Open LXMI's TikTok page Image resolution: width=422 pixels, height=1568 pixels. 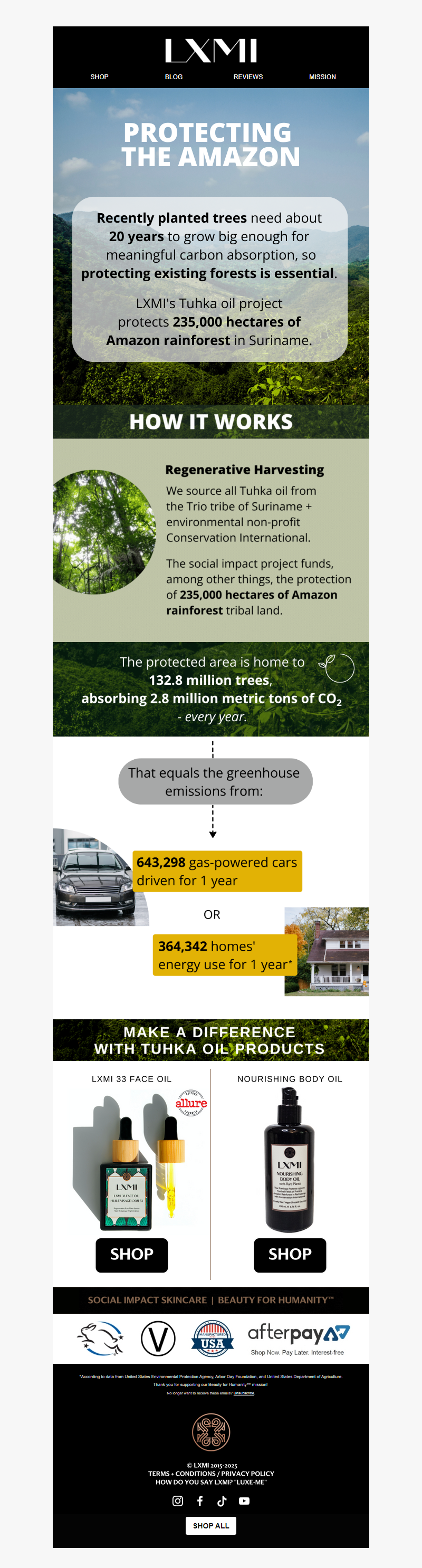pos(222,1501)
